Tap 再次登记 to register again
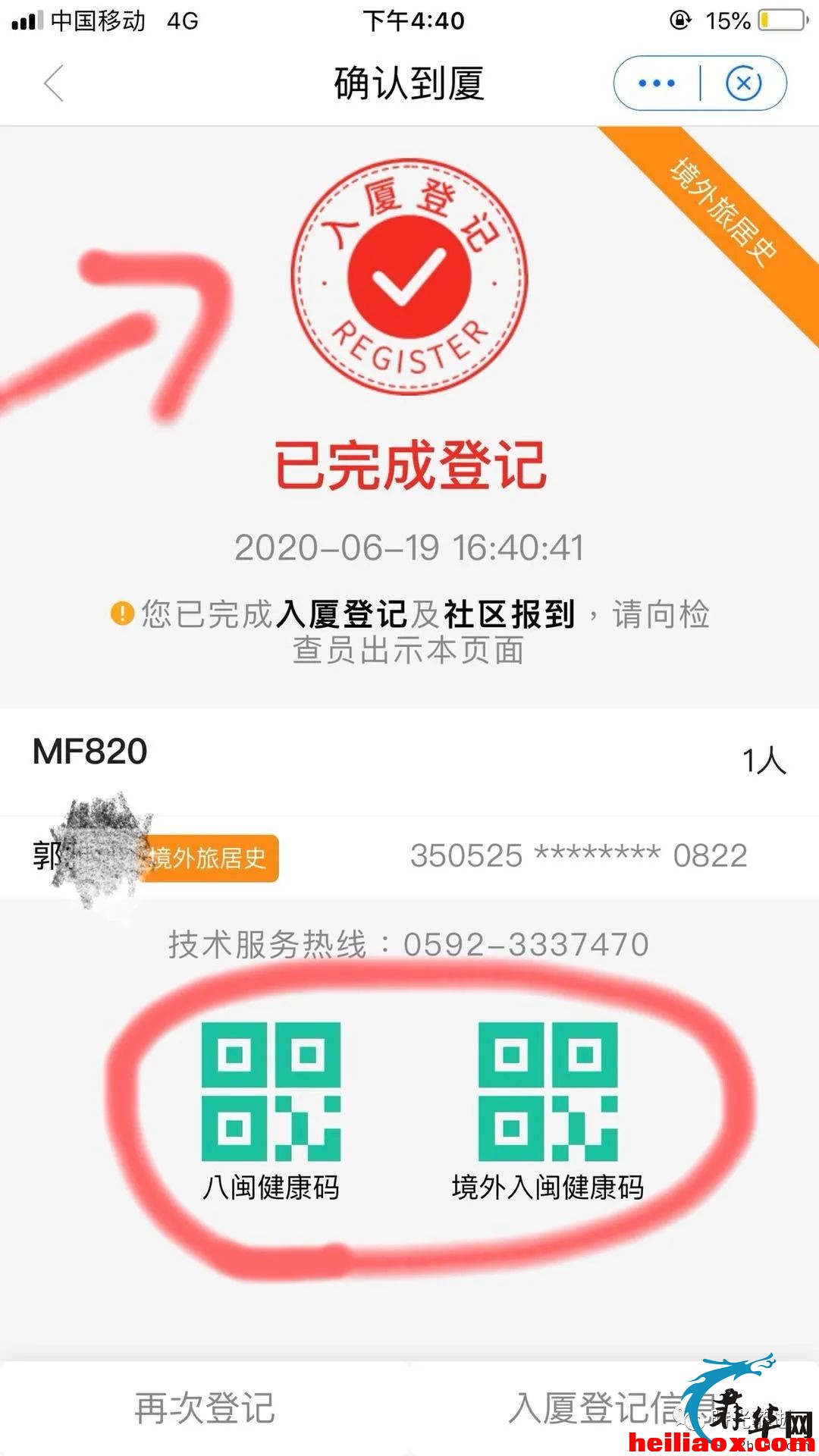819x1456 pixels. click(x=205, y=1408)
